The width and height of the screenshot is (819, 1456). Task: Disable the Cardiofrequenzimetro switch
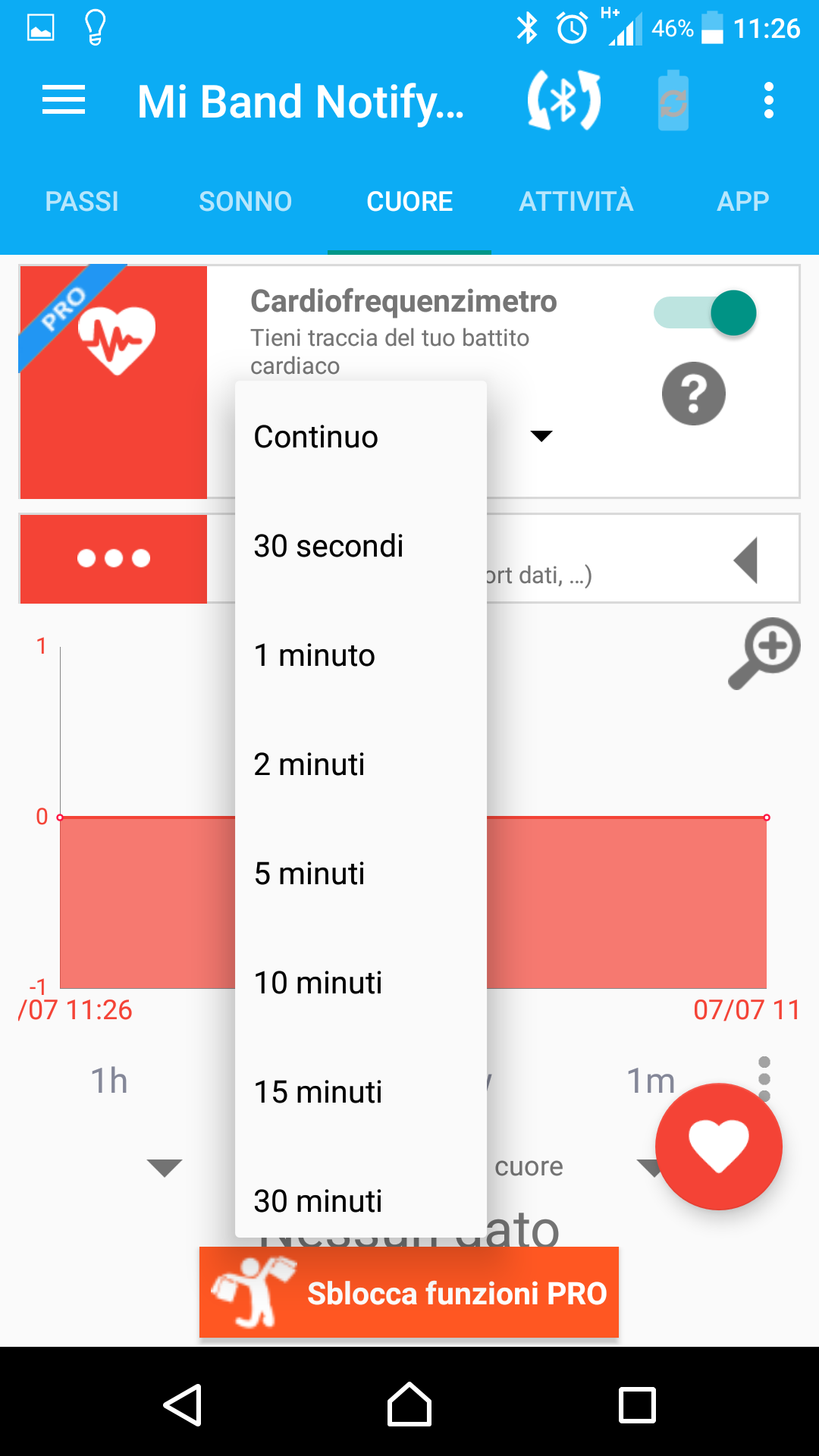click(x=705, y=312)
